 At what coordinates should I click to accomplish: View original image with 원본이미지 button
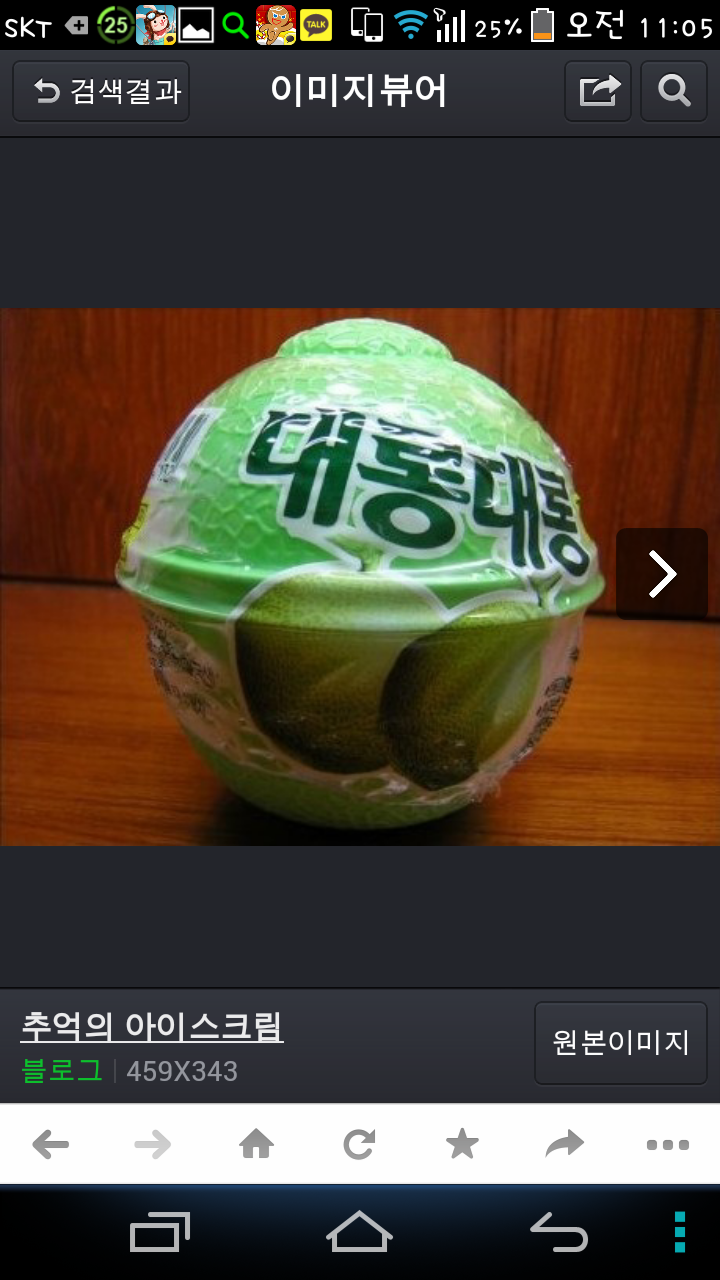pyautogui.click(x=620, y=1042)
